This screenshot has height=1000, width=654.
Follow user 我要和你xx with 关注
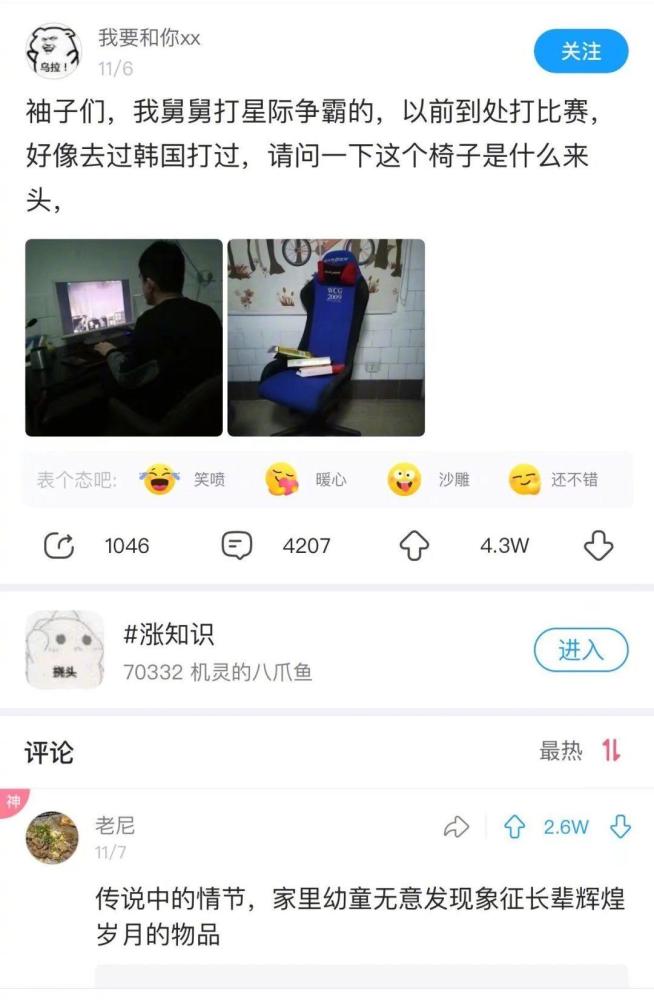coord(580,51)
